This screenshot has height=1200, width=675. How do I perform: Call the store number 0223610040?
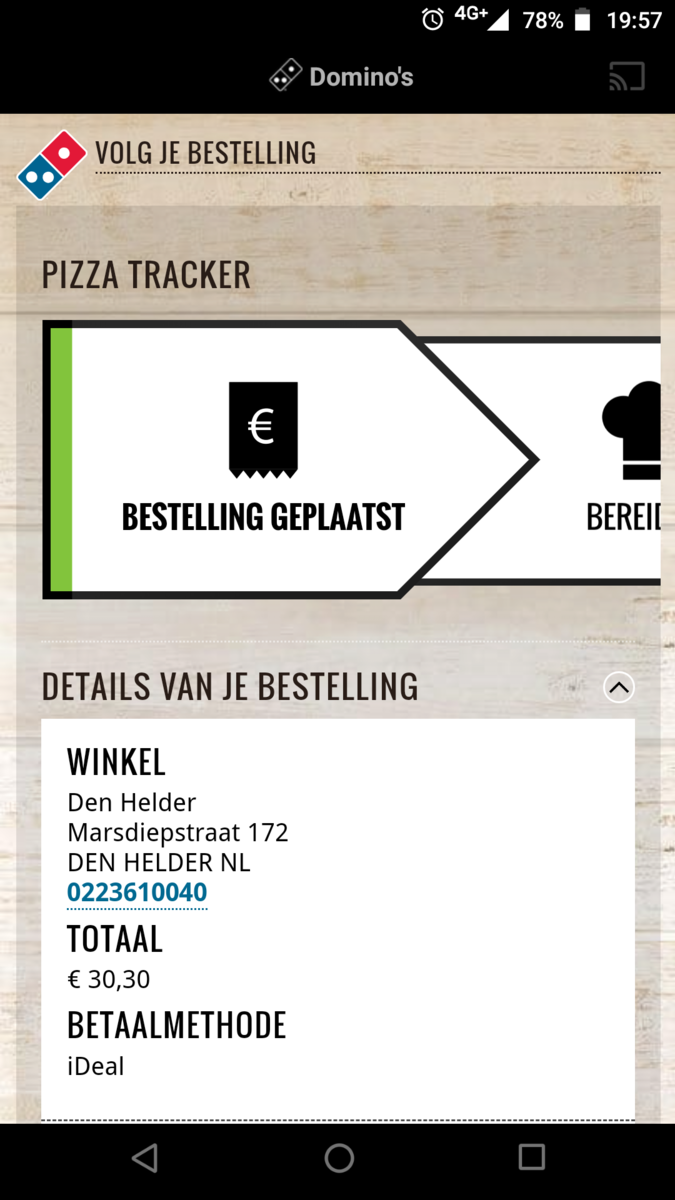point(137,892)
